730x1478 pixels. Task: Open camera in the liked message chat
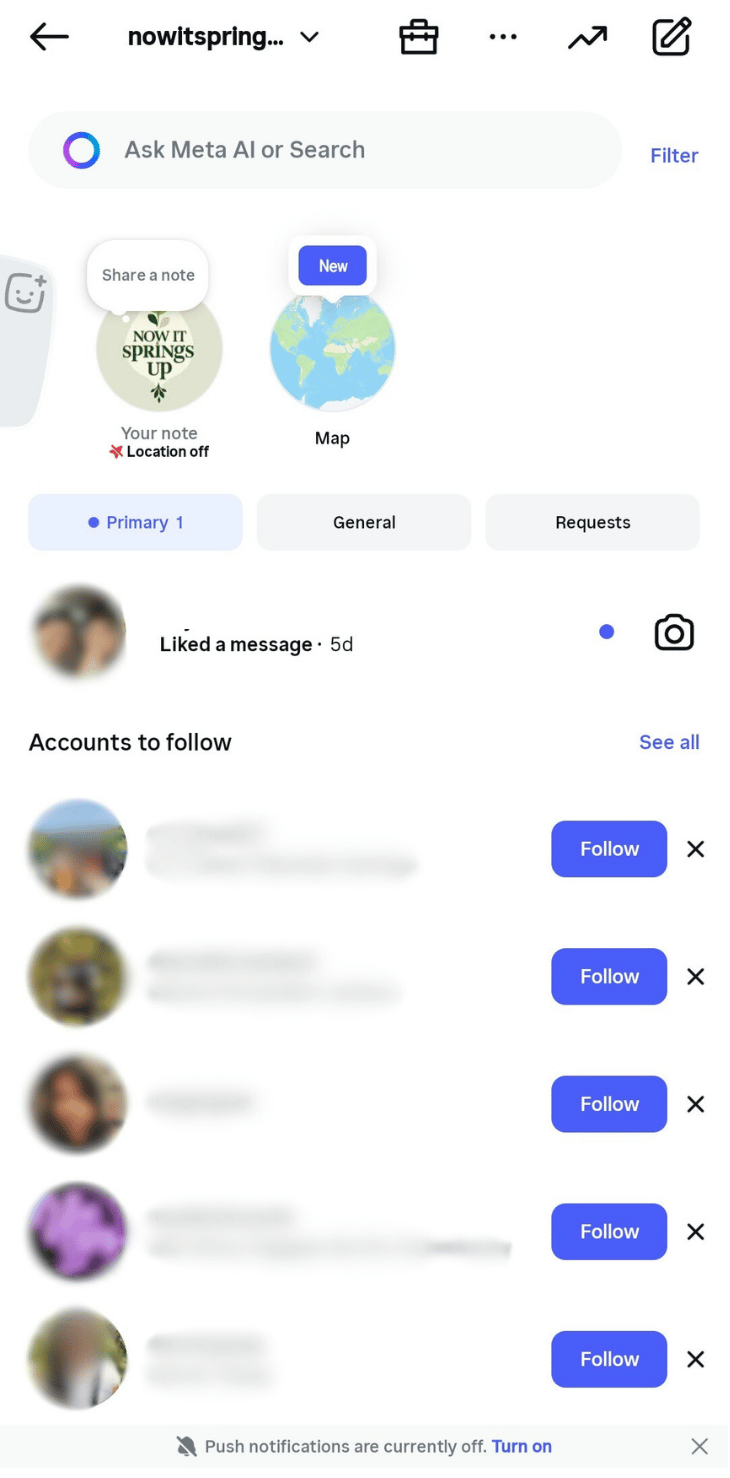(674, 633)
